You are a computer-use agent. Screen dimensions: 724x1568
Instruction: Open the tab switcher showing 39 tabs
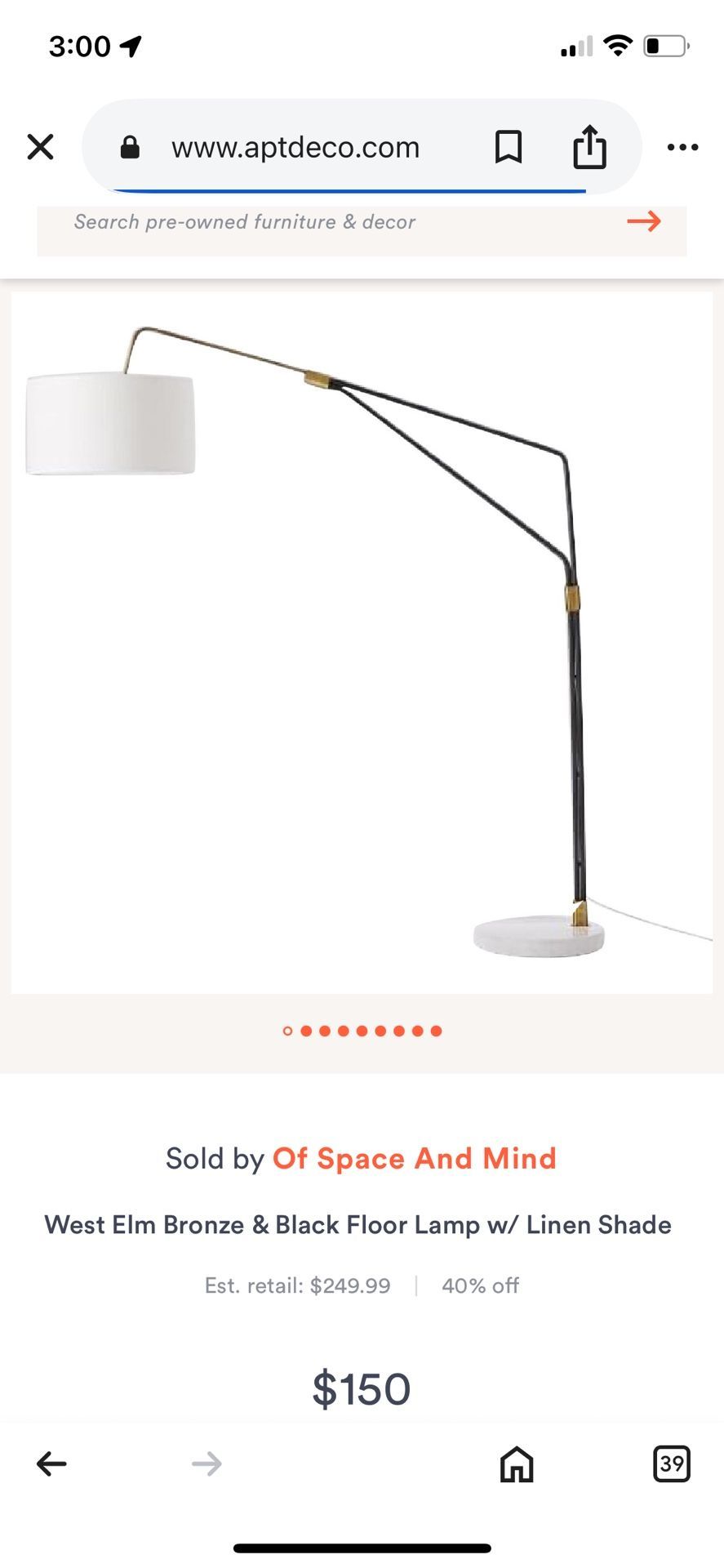coord(672,1463)
